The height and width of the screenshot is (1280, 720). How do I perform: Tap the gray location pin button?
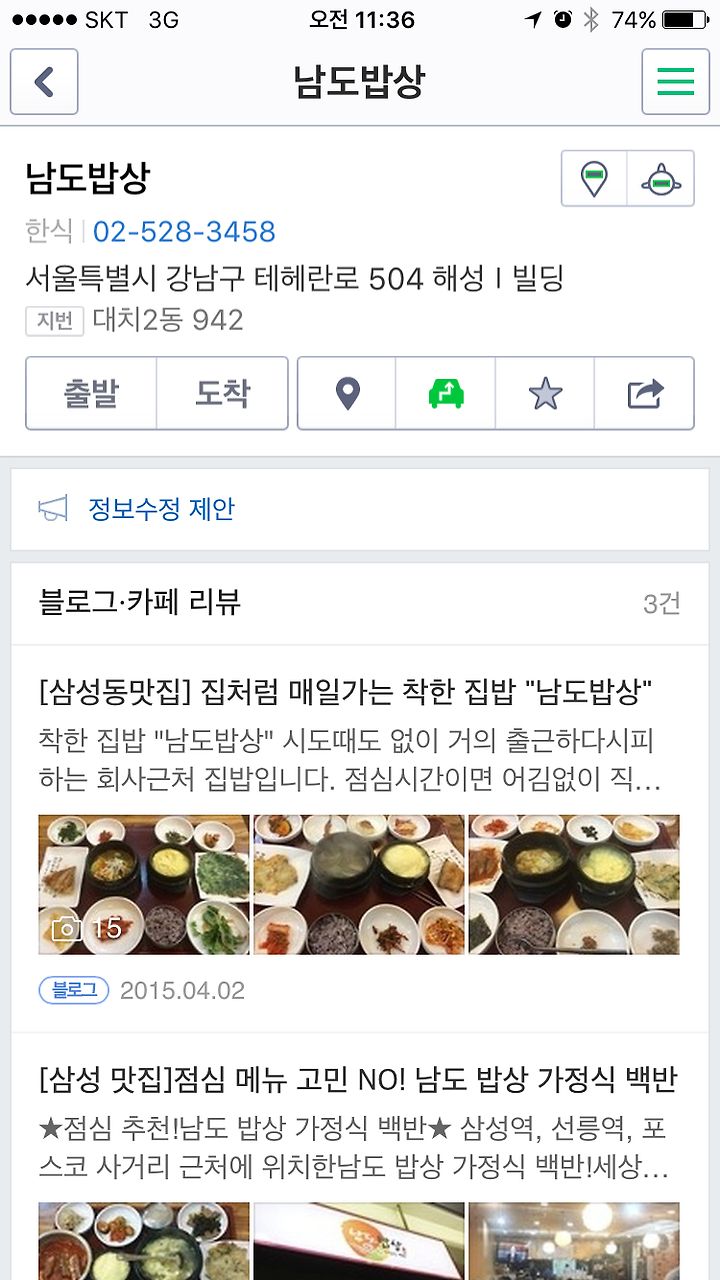pyautogui.click(x=347, y=393)
